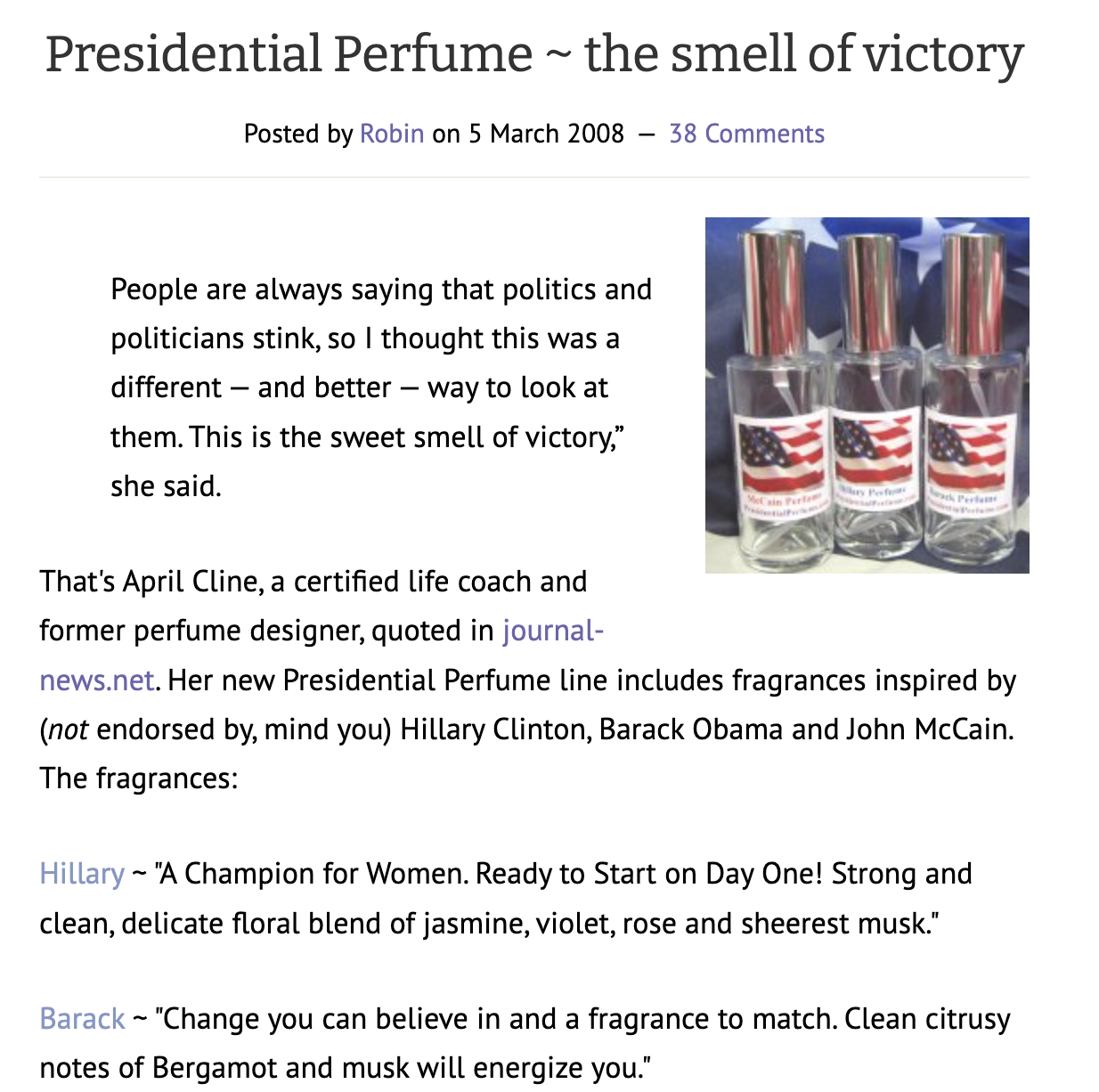Image resolution: width=1099 pixels, height=1092 pixels.
Task: View the 38 Comments
Action: click(x=746, y=134)
